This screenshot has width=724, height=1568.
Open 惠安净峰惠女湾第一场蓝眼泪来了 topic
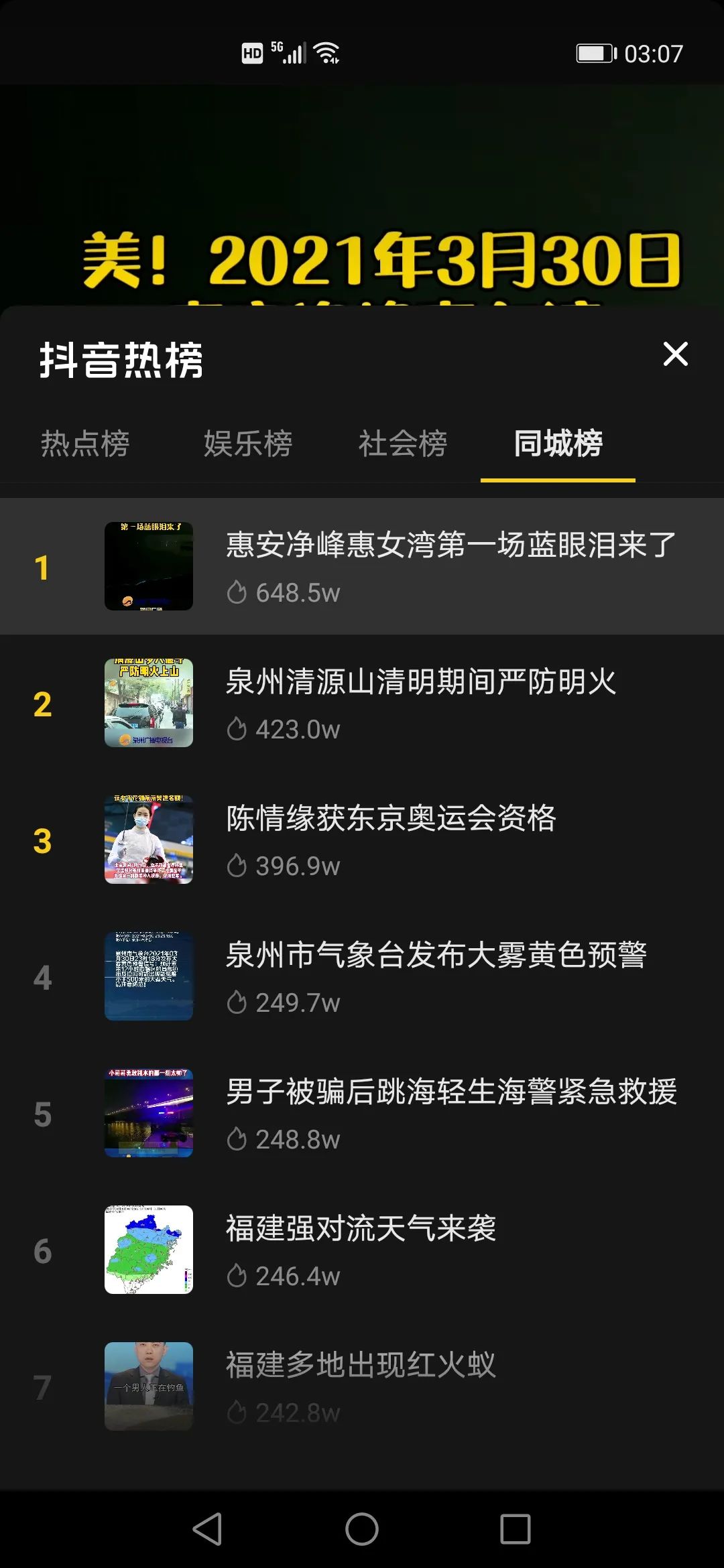[450, 545]
